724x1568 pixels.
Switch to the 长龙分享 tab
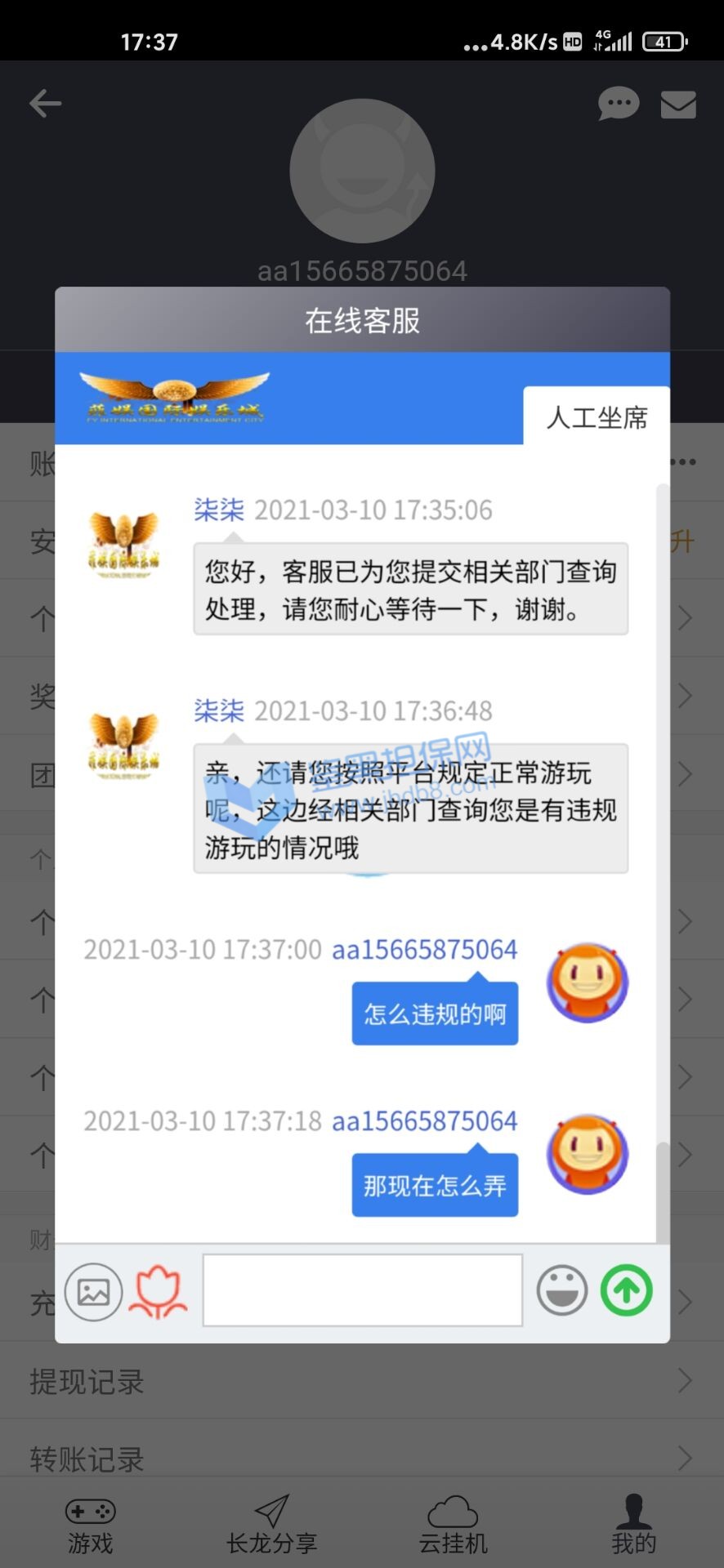(x=271, y=1524)
